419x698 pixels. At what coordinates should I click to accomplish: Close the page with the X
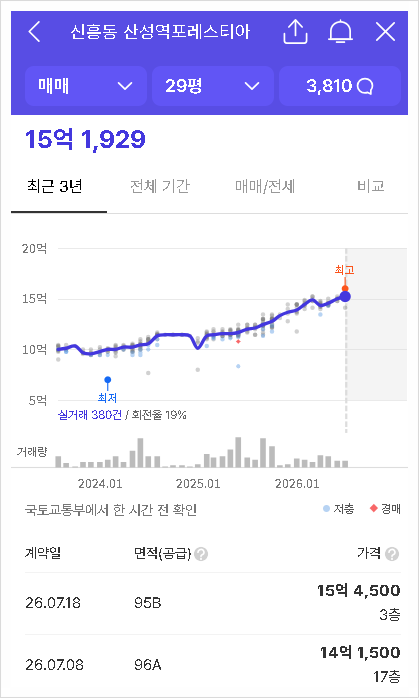[x=385, y=32]
